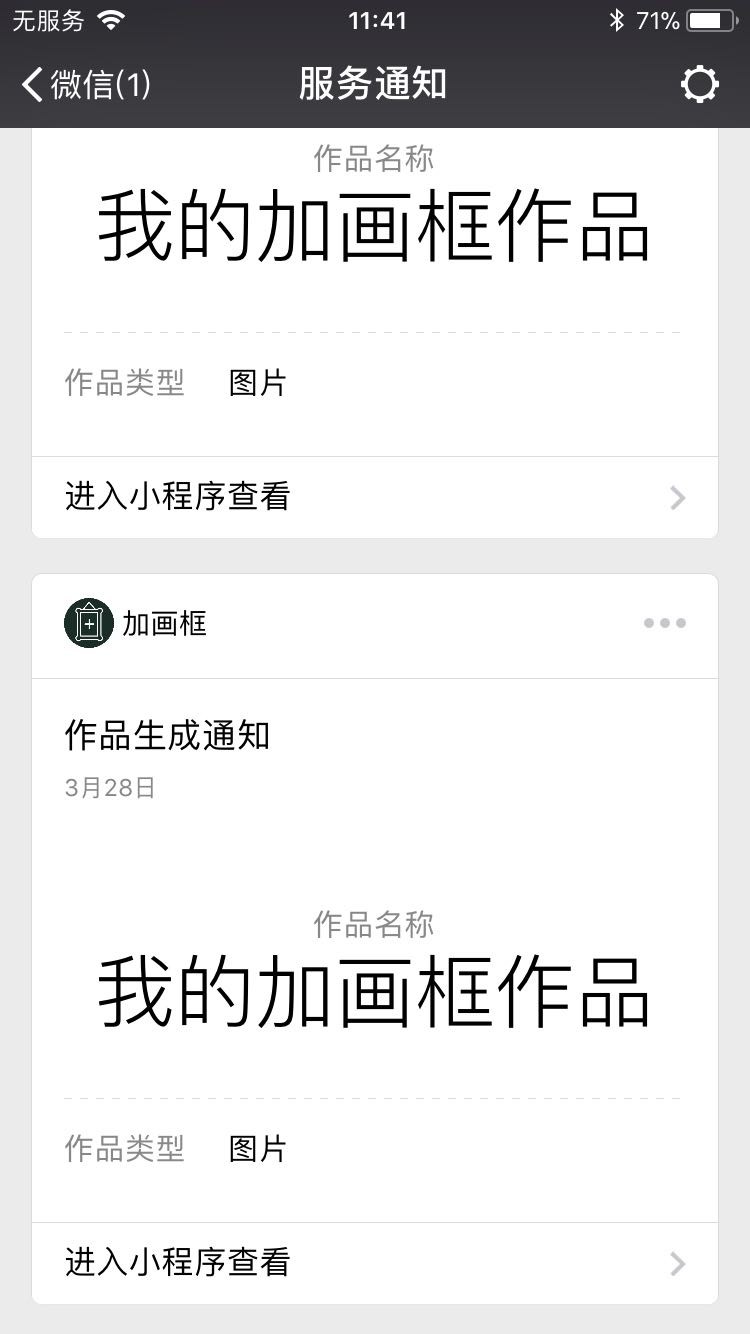Open the three-dot menu on 加画框 card

click(x=665, y=623)
